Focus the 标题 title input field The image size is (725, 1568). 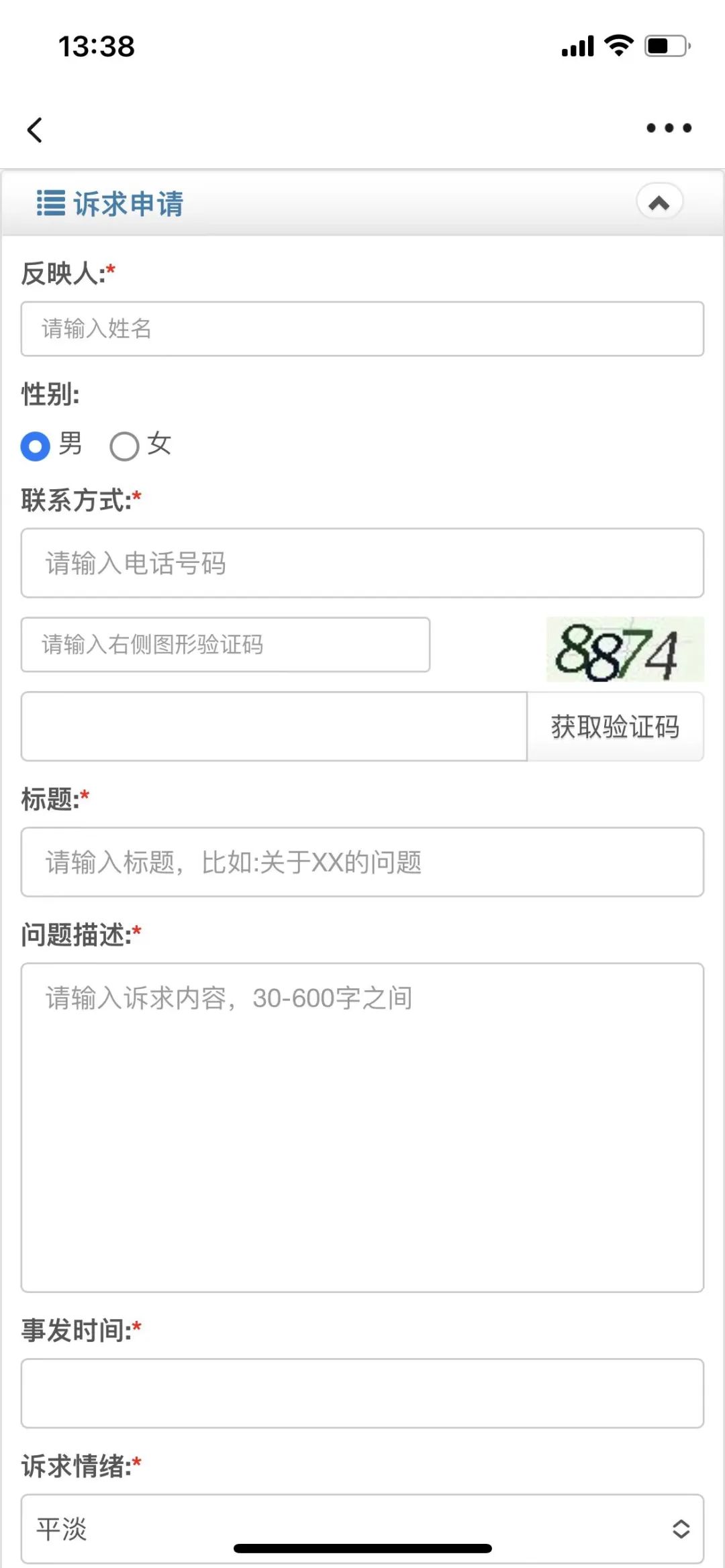point(362,862)
